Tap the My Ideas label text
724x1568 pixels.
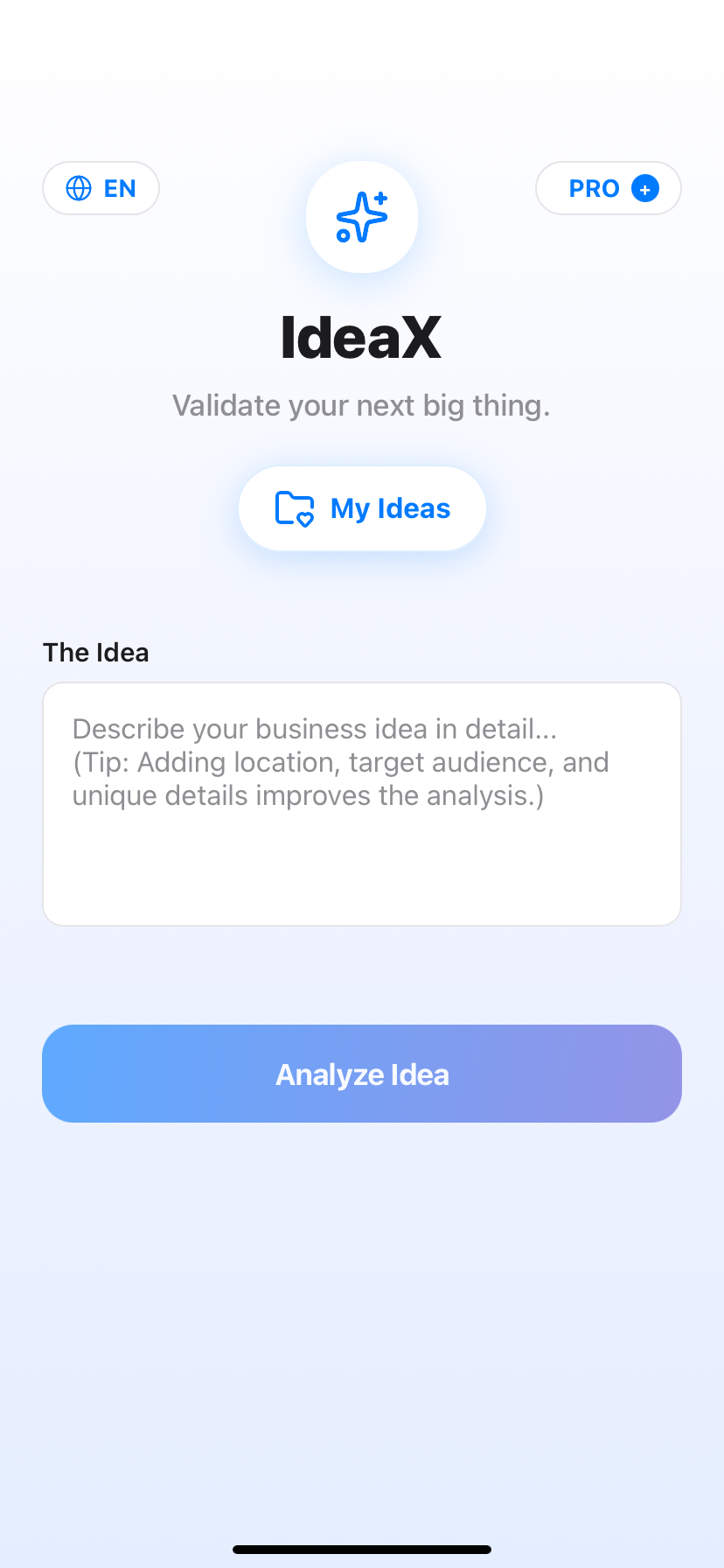389,507
